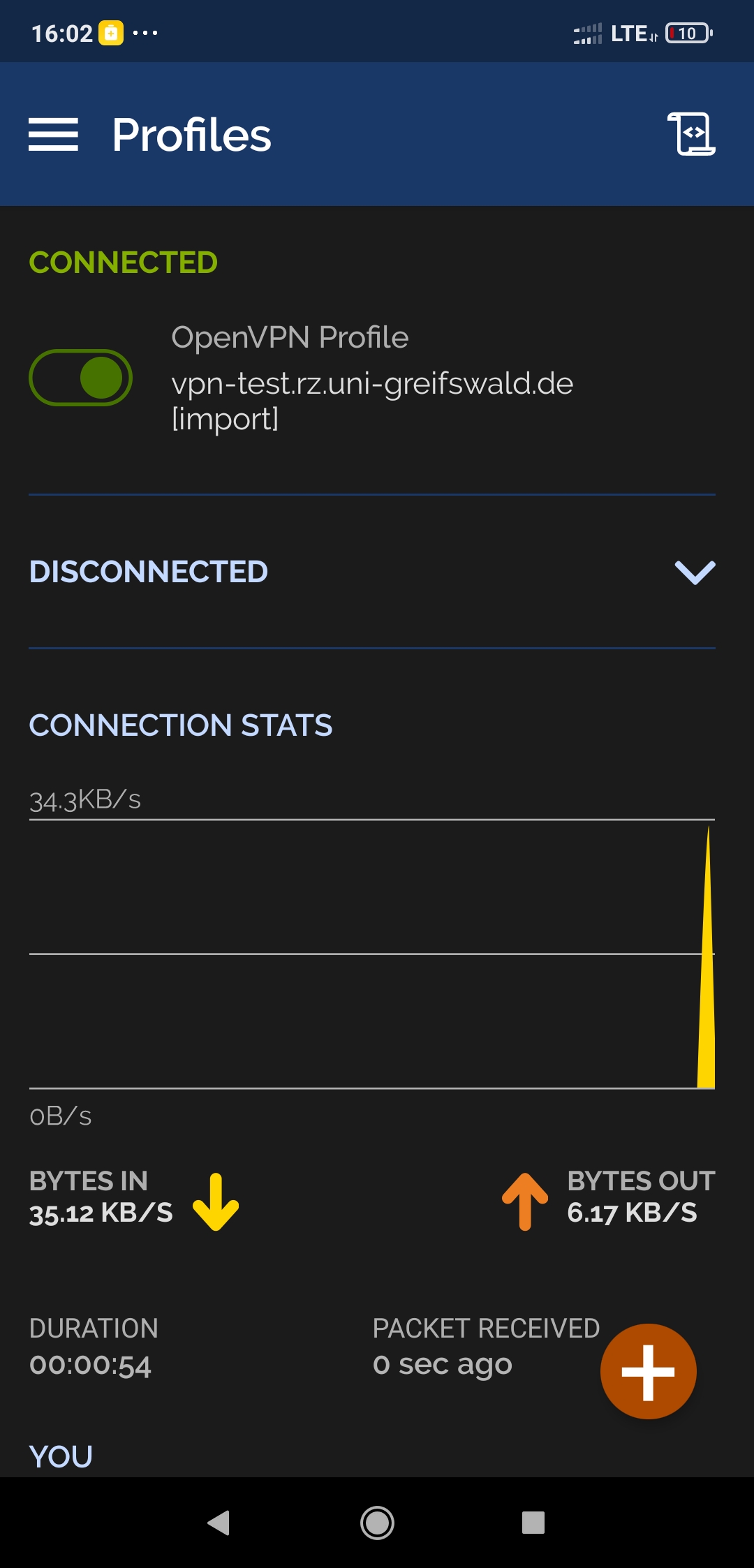Expand the Disconnected profiles section

(695, 572)
